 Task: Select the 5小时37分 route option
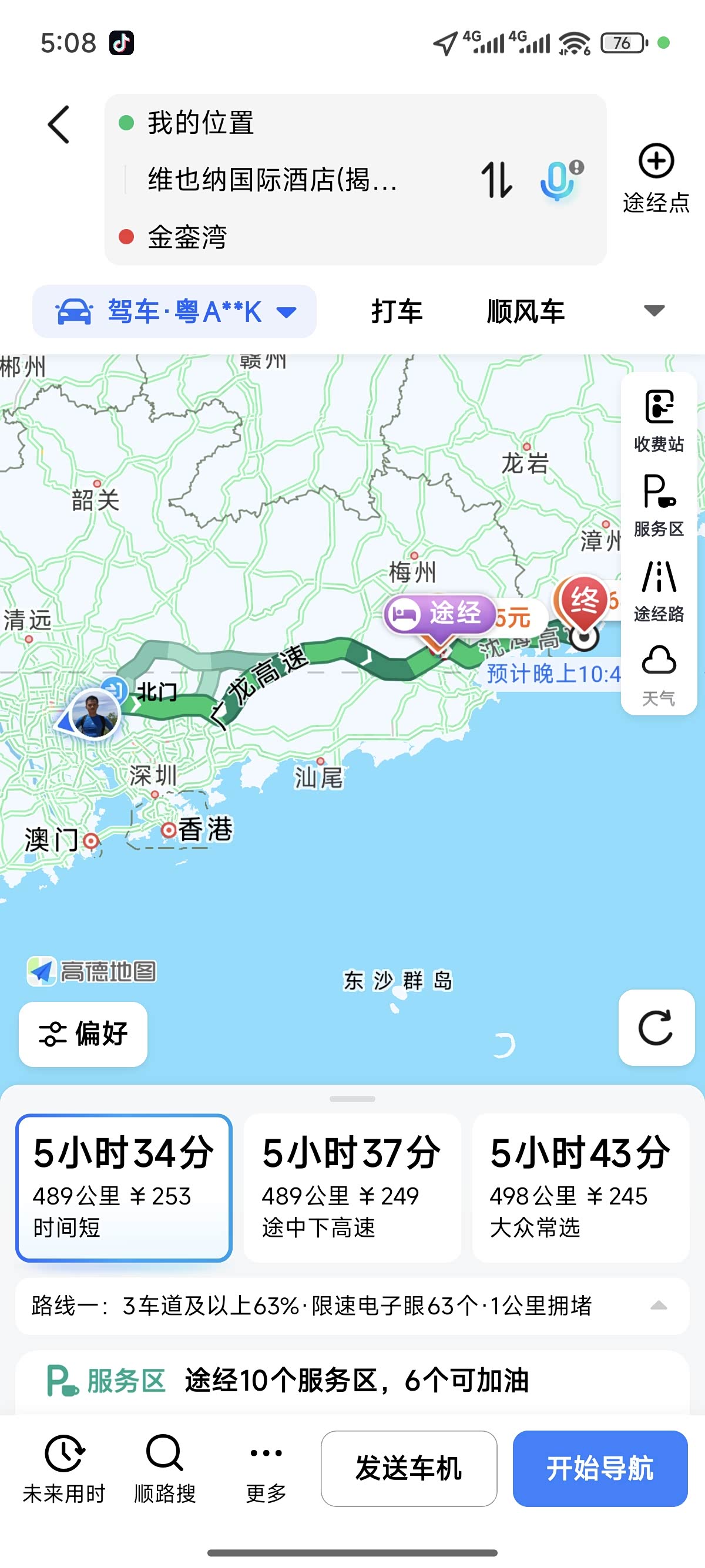click(x=352, y=1187)
